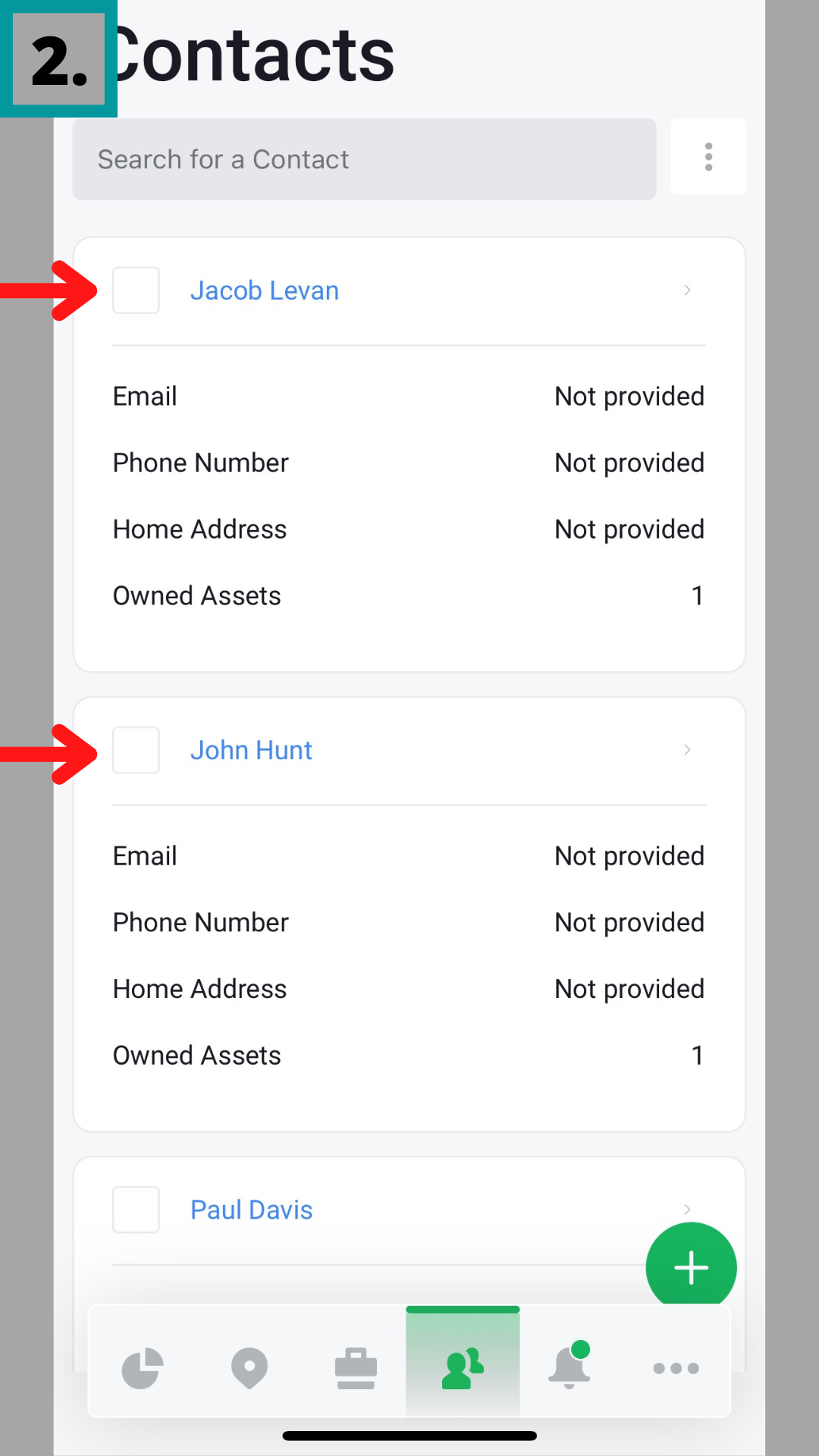Viewport: 819px width, 1456px height.
Task: Check the box for Paul Davis
Action: point(136,1210)
